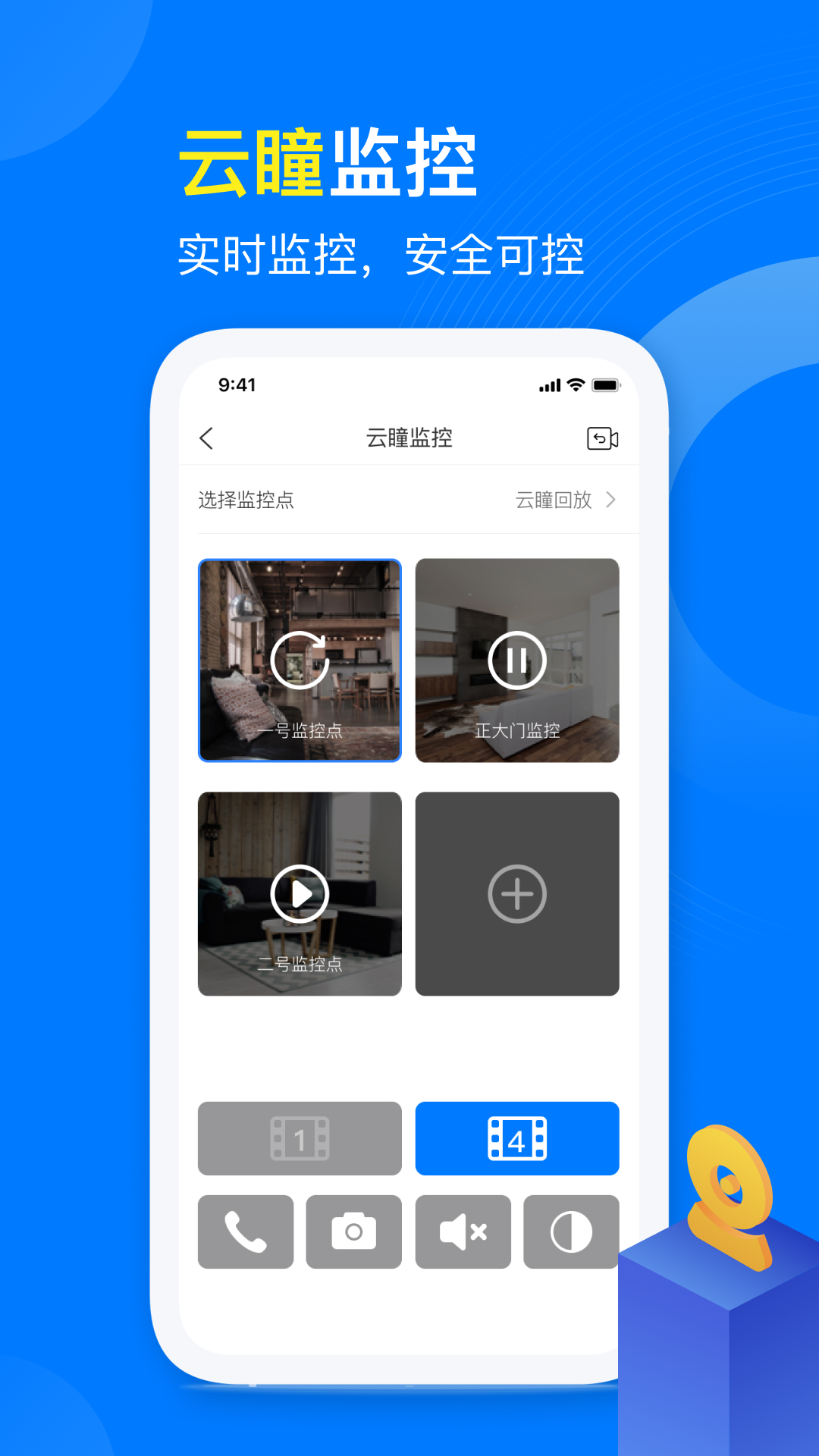
Task: Switch to single-view layout mode
Action: [x=300, y=1138]
